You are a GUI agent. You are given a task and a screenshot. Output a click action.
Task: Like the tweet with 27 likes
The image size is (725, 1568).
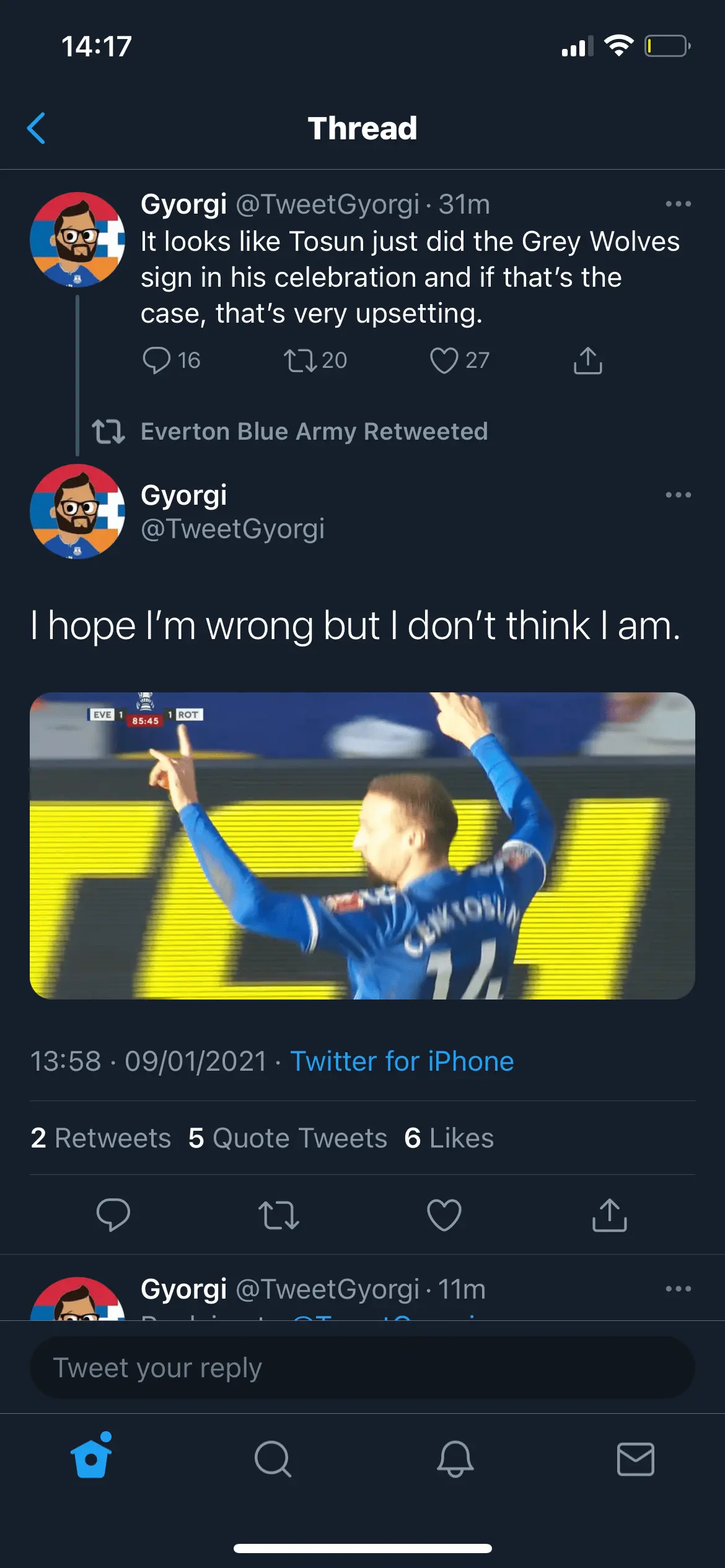(444, 360)
